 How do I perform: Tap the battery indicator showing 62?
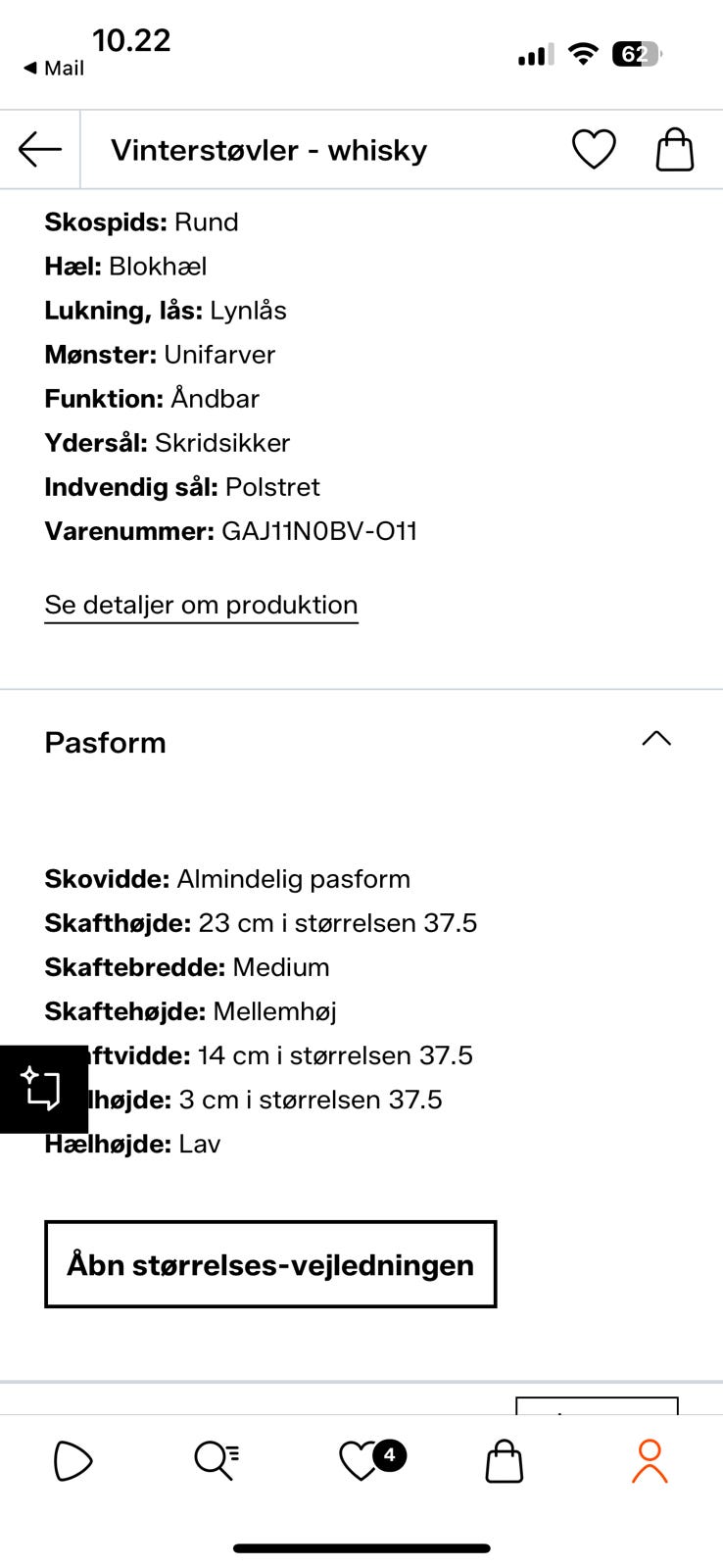pyautogui.click(x=638, y=54)
